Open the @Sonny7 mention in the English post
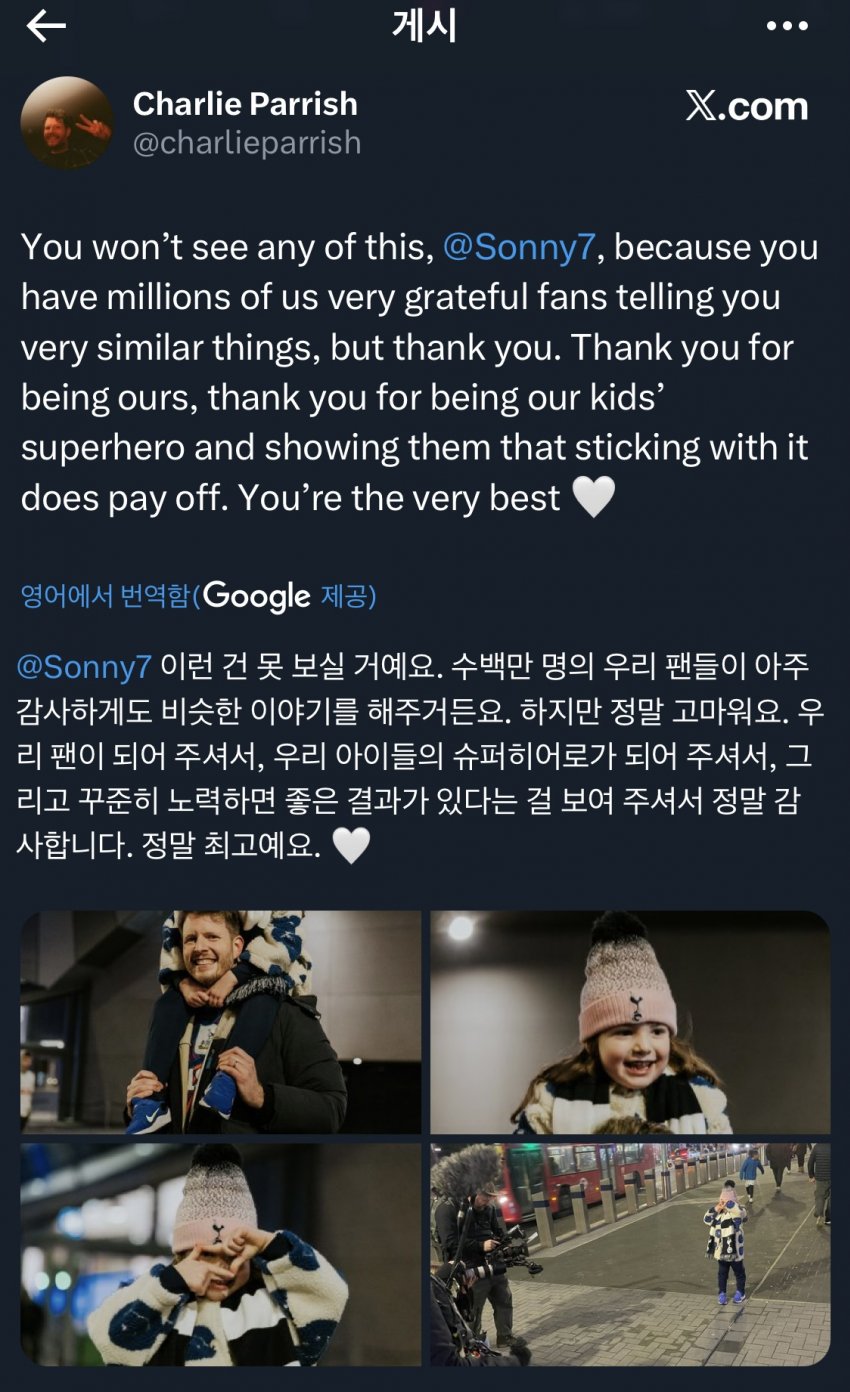This screenshot has width=850, height=1392. point(519,247)
